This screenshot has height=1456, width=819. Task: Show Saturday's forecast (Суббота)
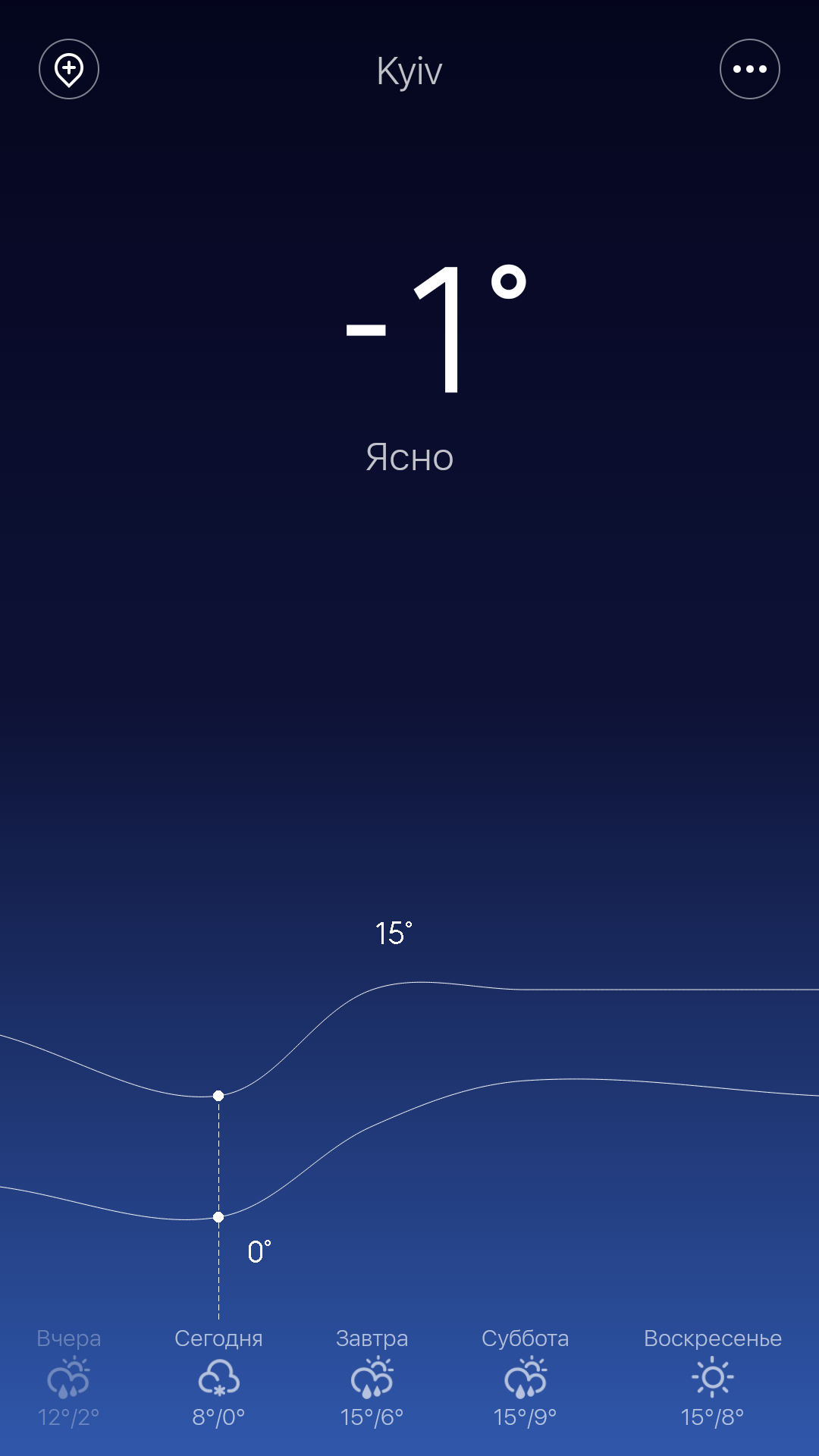[525, 1378]
